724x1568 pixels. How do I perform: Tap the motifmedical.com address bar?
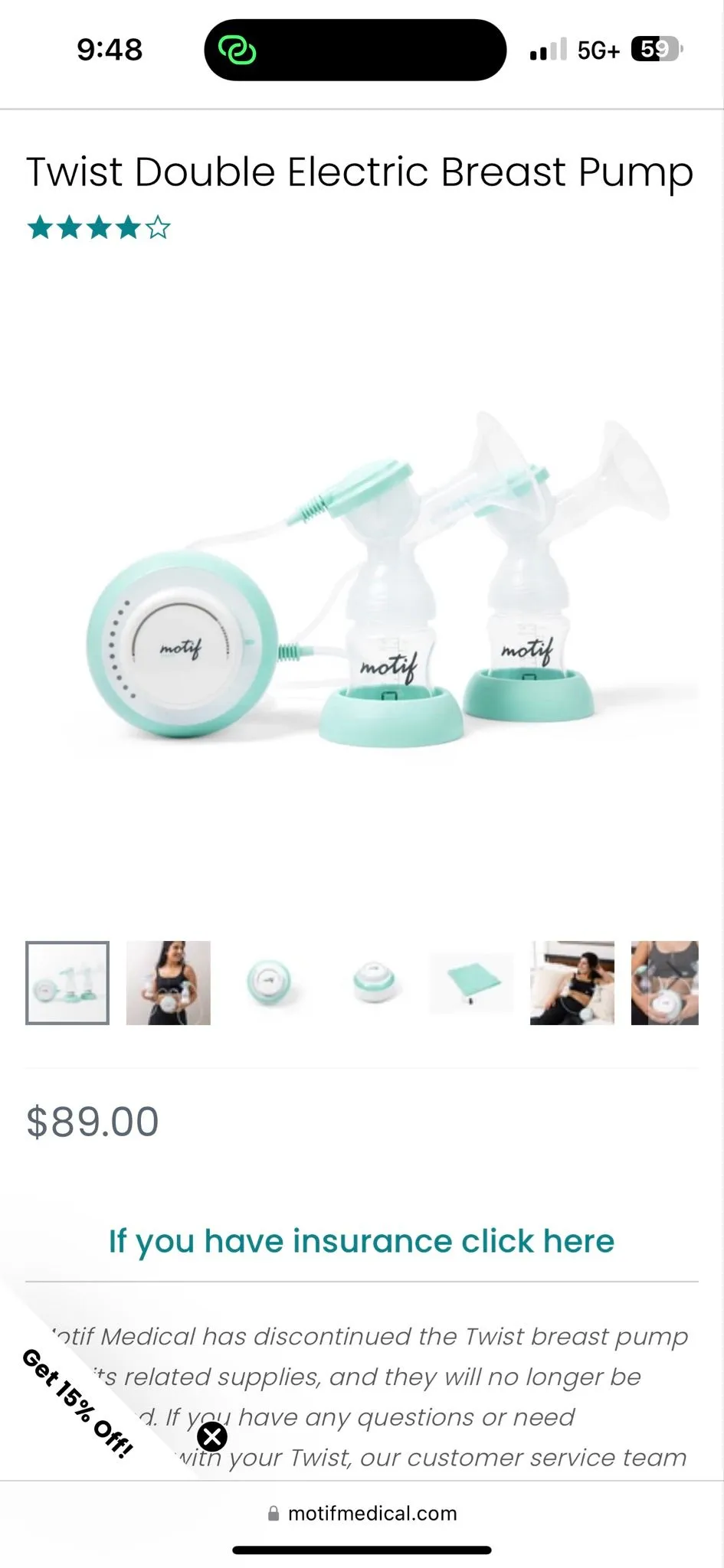[x=362, y=1514]
